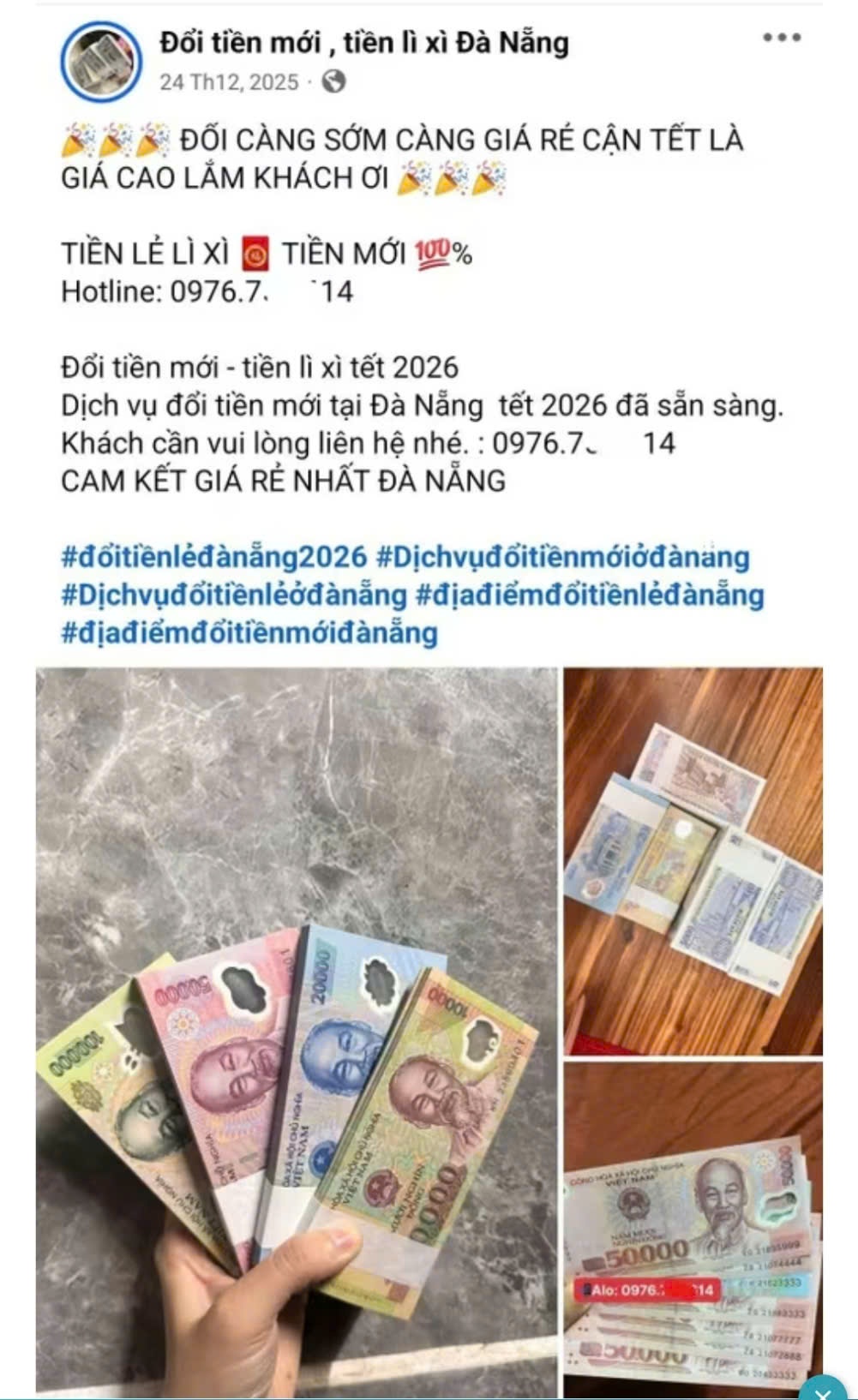Tap the #đổitiềnlẻđànẵng2026 hashtag
Screen dimensions: 858x1400
pyautogui.click(x=213, y=557)
